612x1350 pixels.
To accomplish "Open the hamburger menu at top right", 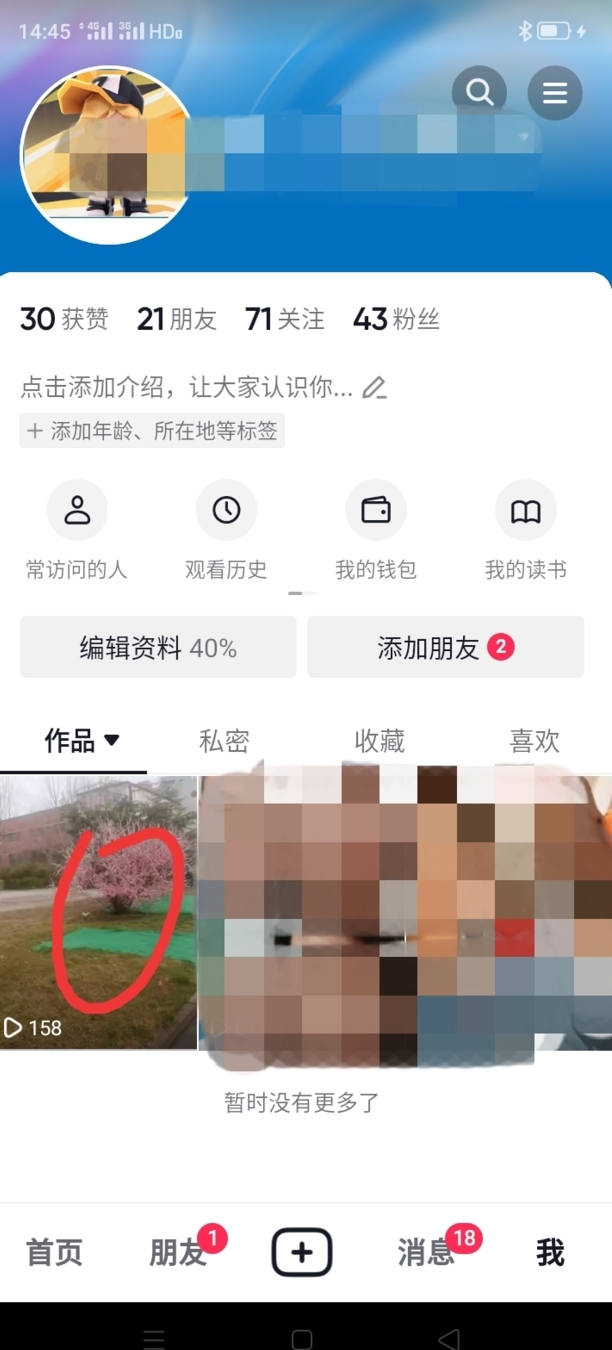I will coord(555,93).
